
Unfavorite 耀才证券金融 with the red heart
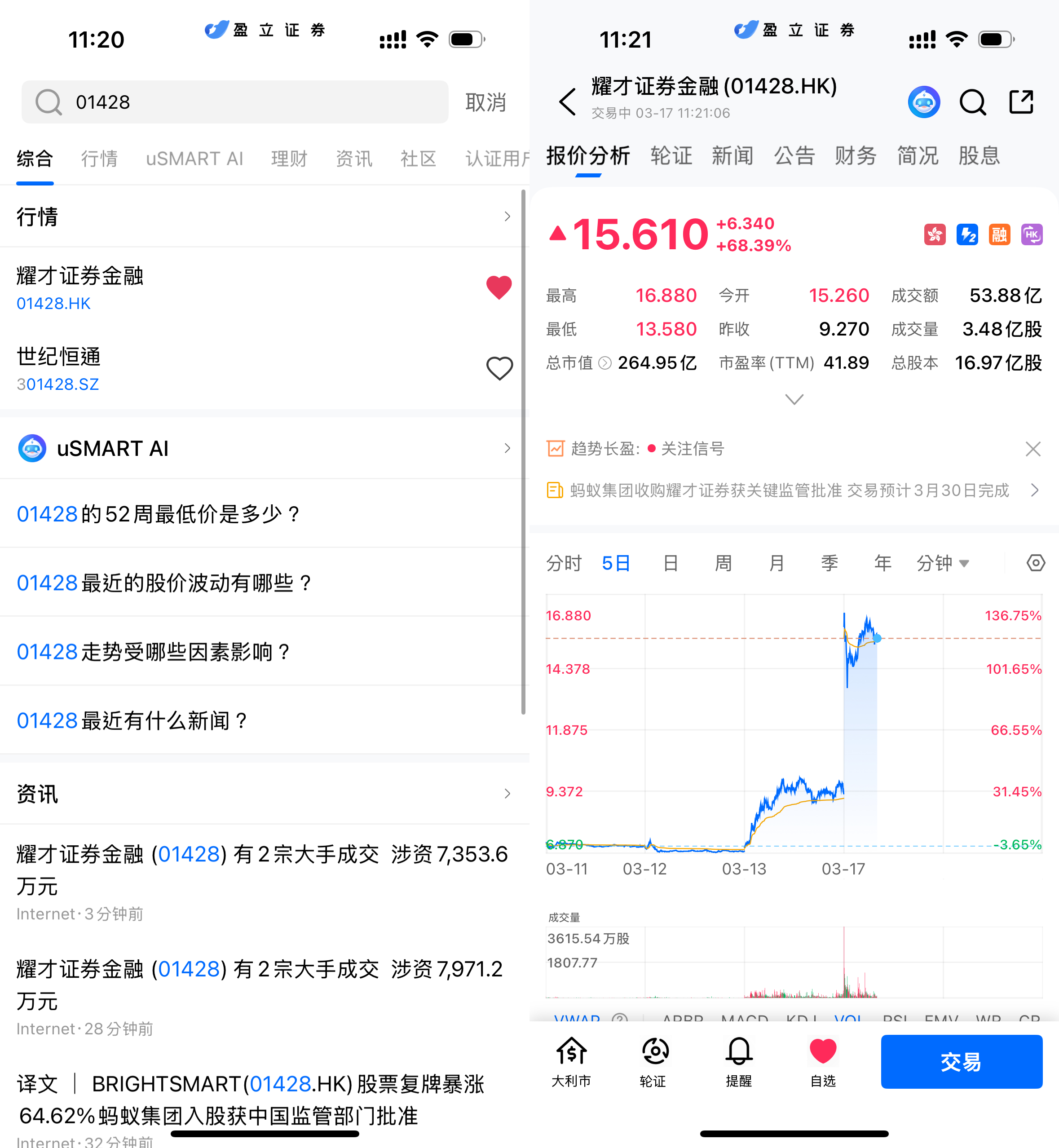499,287
